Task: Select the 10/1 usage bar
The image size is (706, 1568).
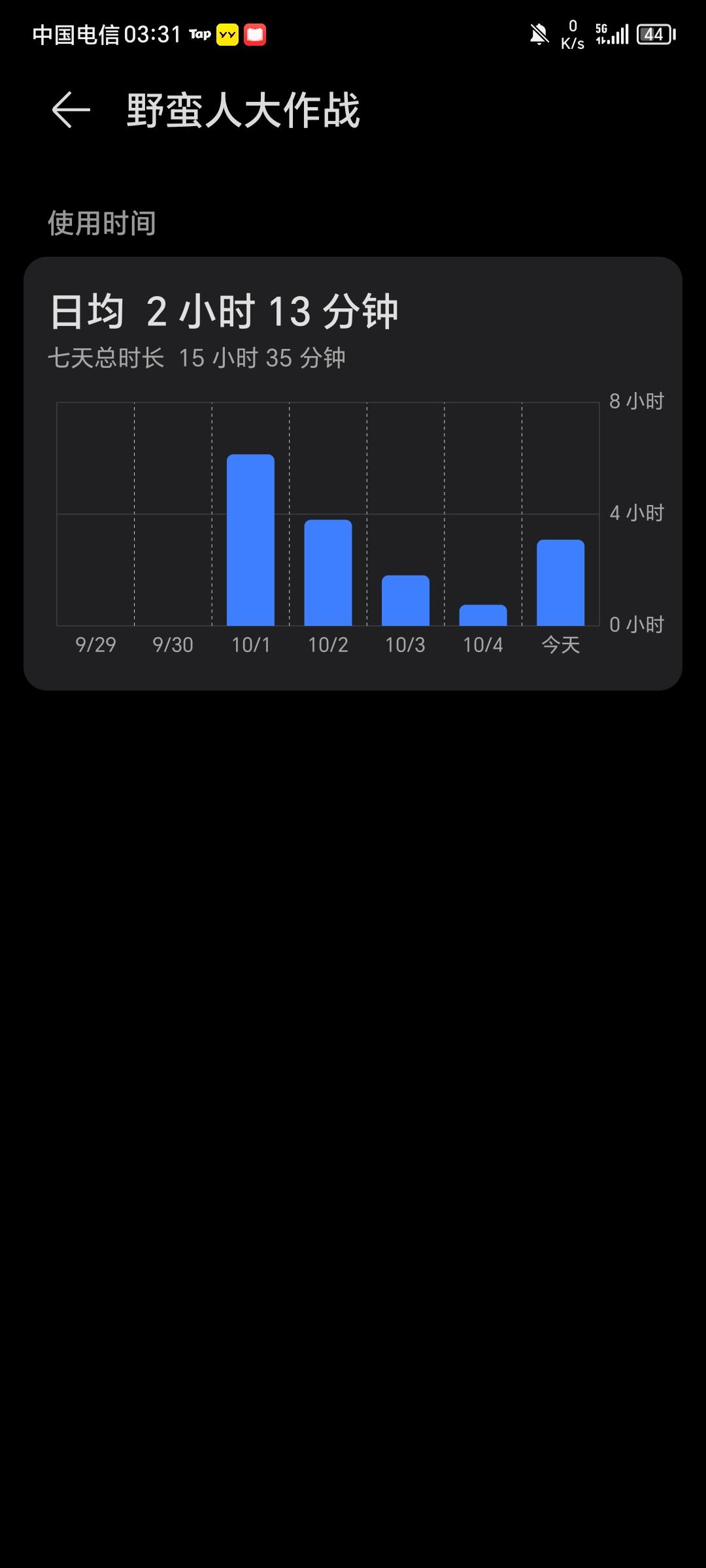Action: [x=250, y=540]
